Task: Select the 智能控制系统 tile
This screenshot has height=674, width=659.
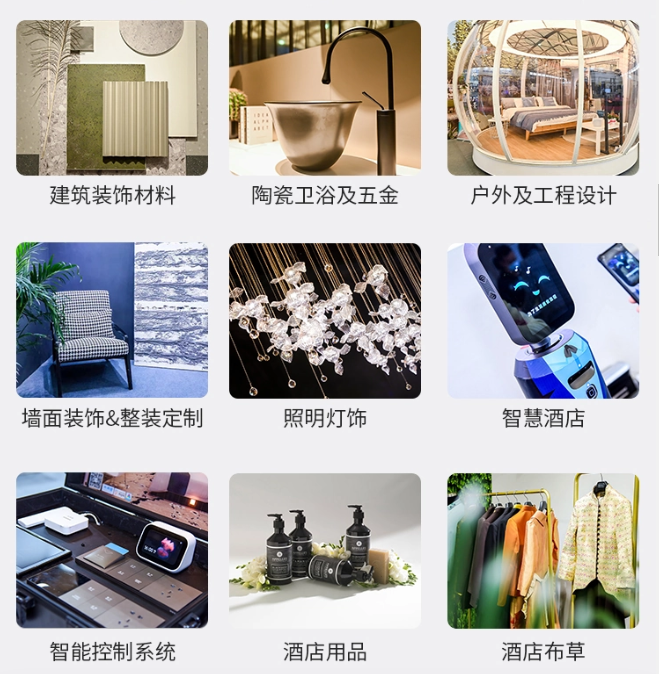Action: 112,550
